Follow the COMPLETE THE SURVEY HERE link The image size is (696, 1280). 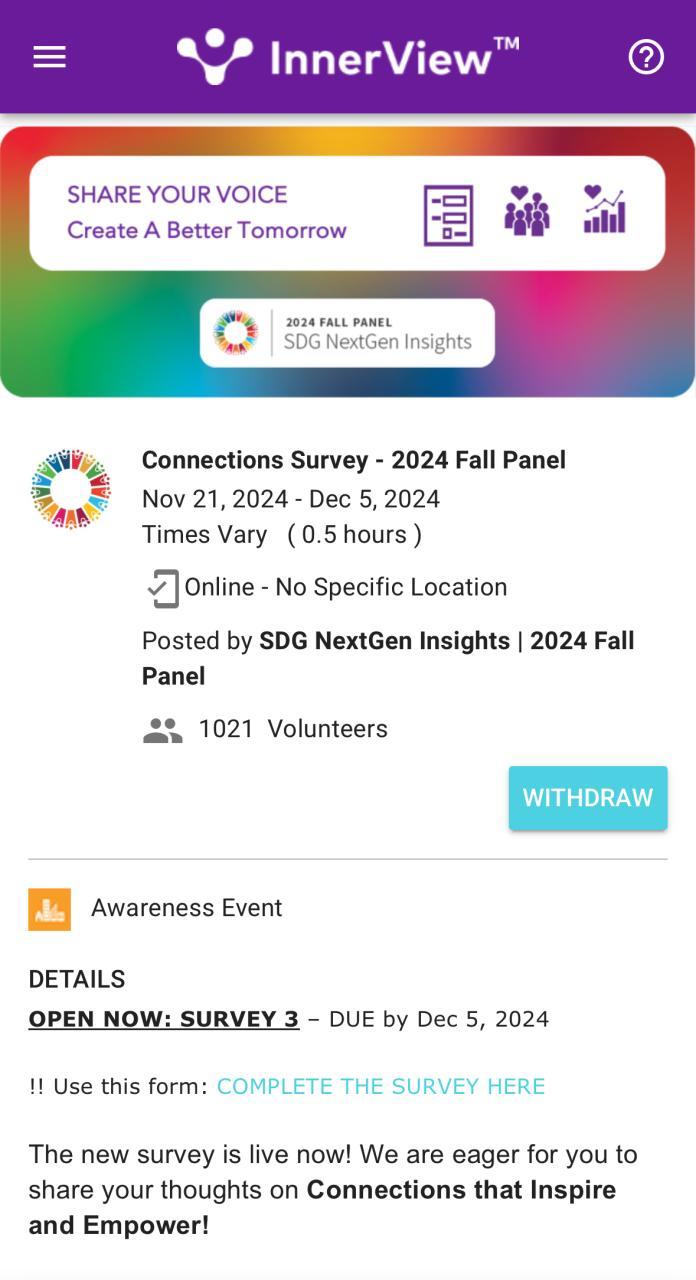click(x=381, y=1086)
